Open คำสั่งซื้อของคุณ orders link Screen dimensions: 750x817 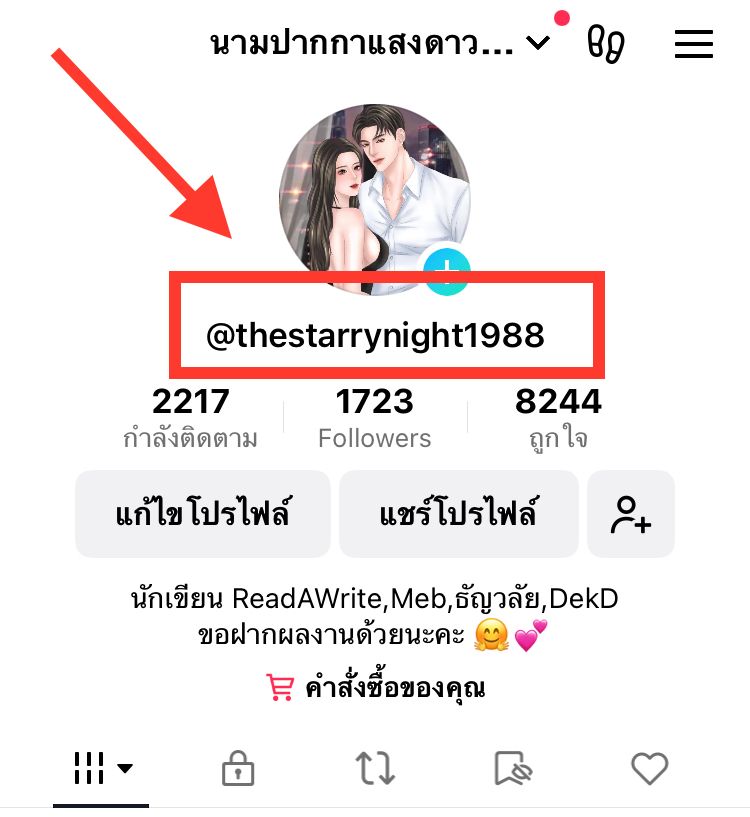[375, 688]
